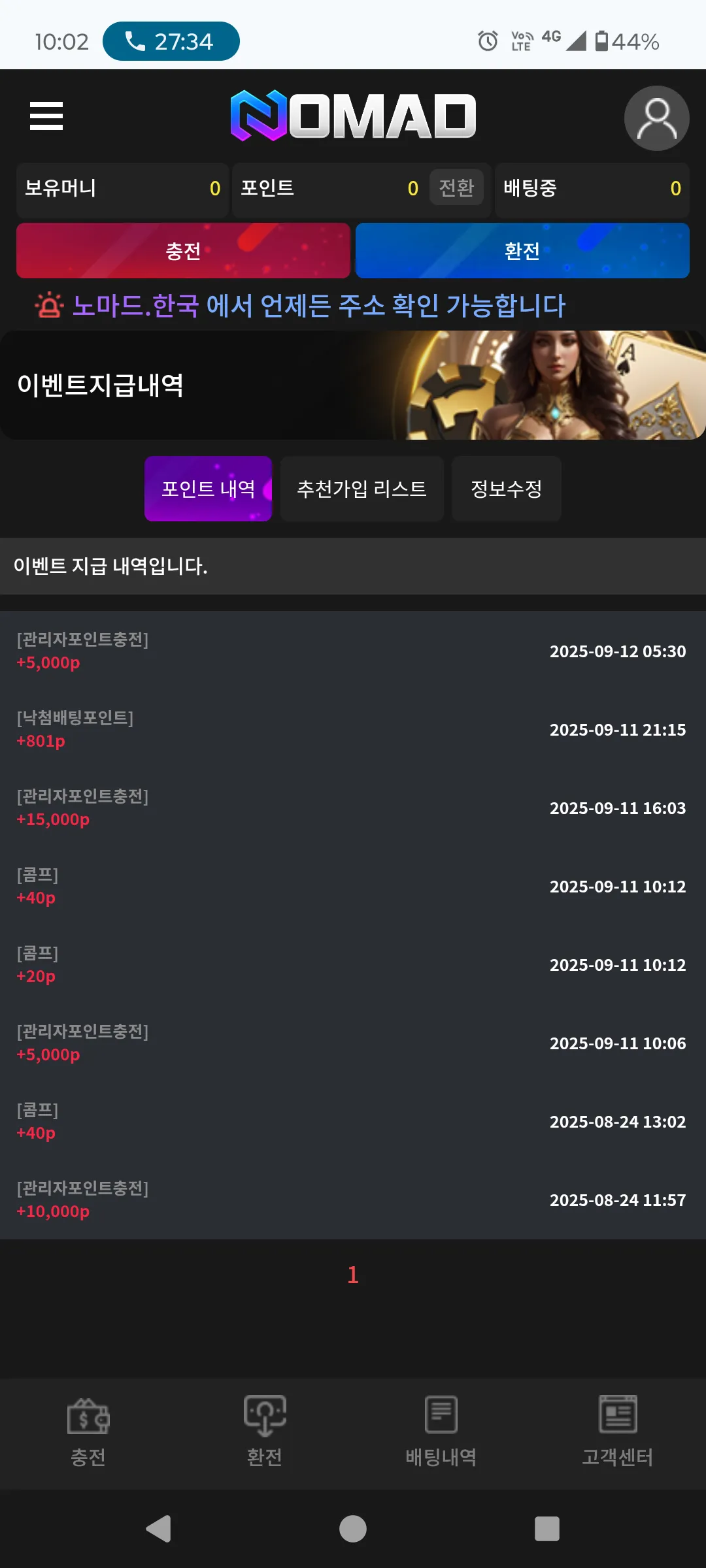Switch to the 추천가입 리스트 tab
706x1568 pixels.
tap(361, 489)
